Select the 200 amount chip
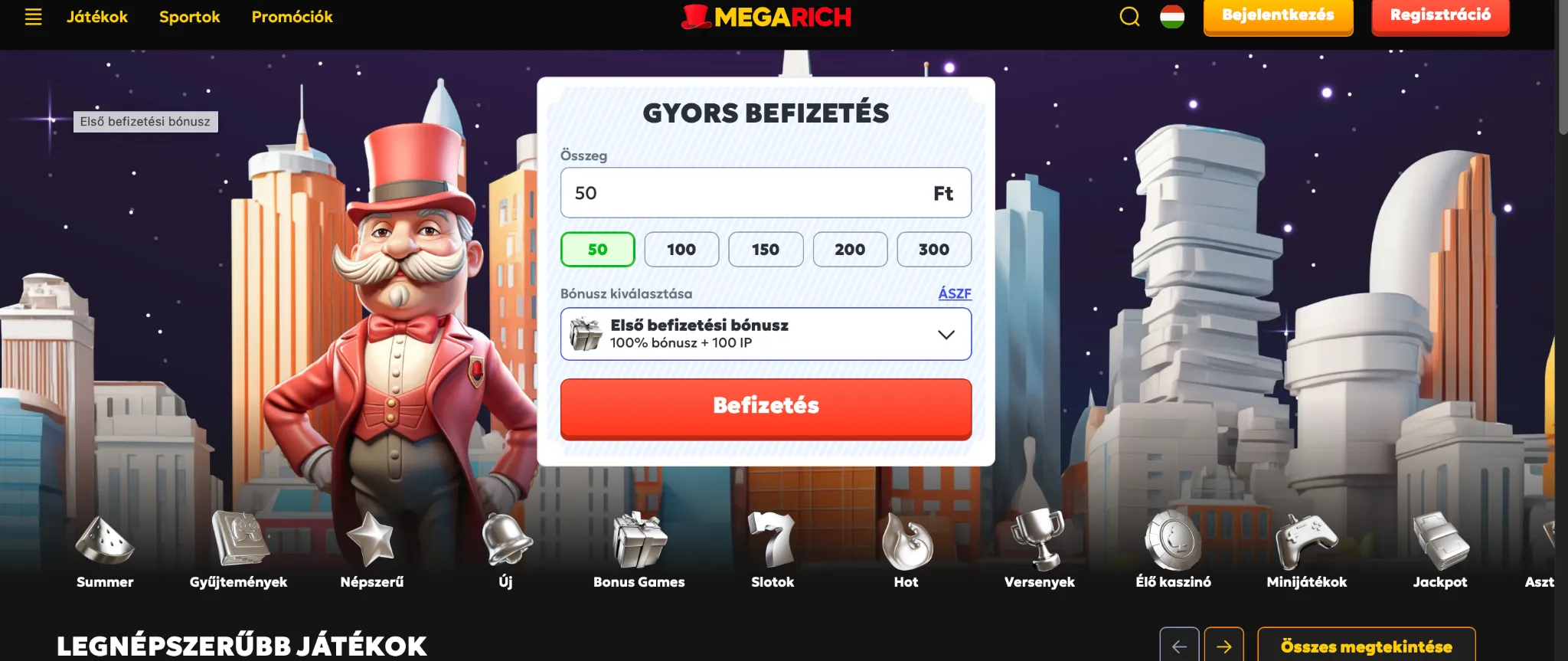The image size is (1568, 661). point(849,250)
